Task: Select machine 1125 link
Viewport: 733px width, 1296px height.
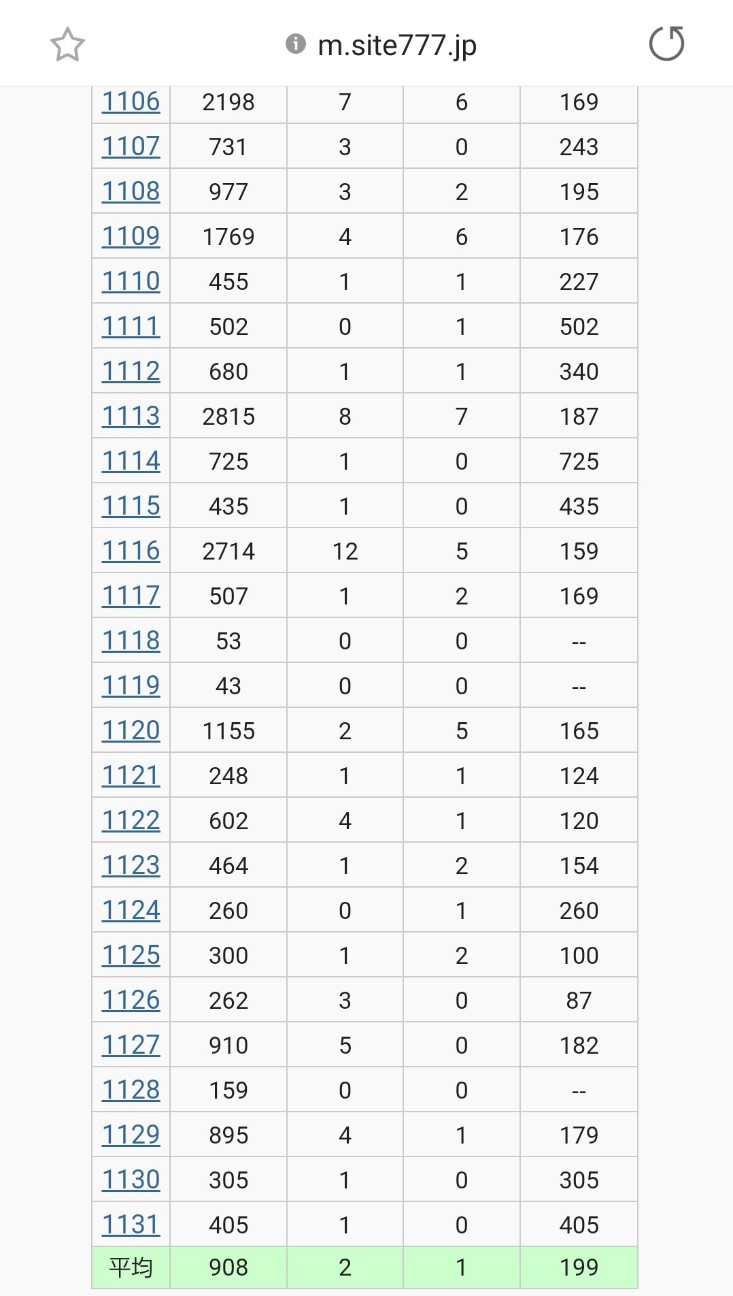Action: click(131, 956)
